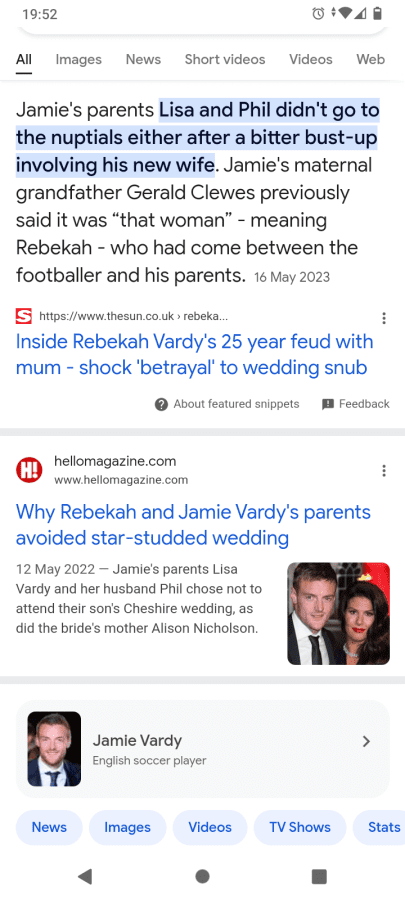Select the News chip under Jamie Vardy
The width and height of the screenshot is (405, 900).
pos(49,827)
